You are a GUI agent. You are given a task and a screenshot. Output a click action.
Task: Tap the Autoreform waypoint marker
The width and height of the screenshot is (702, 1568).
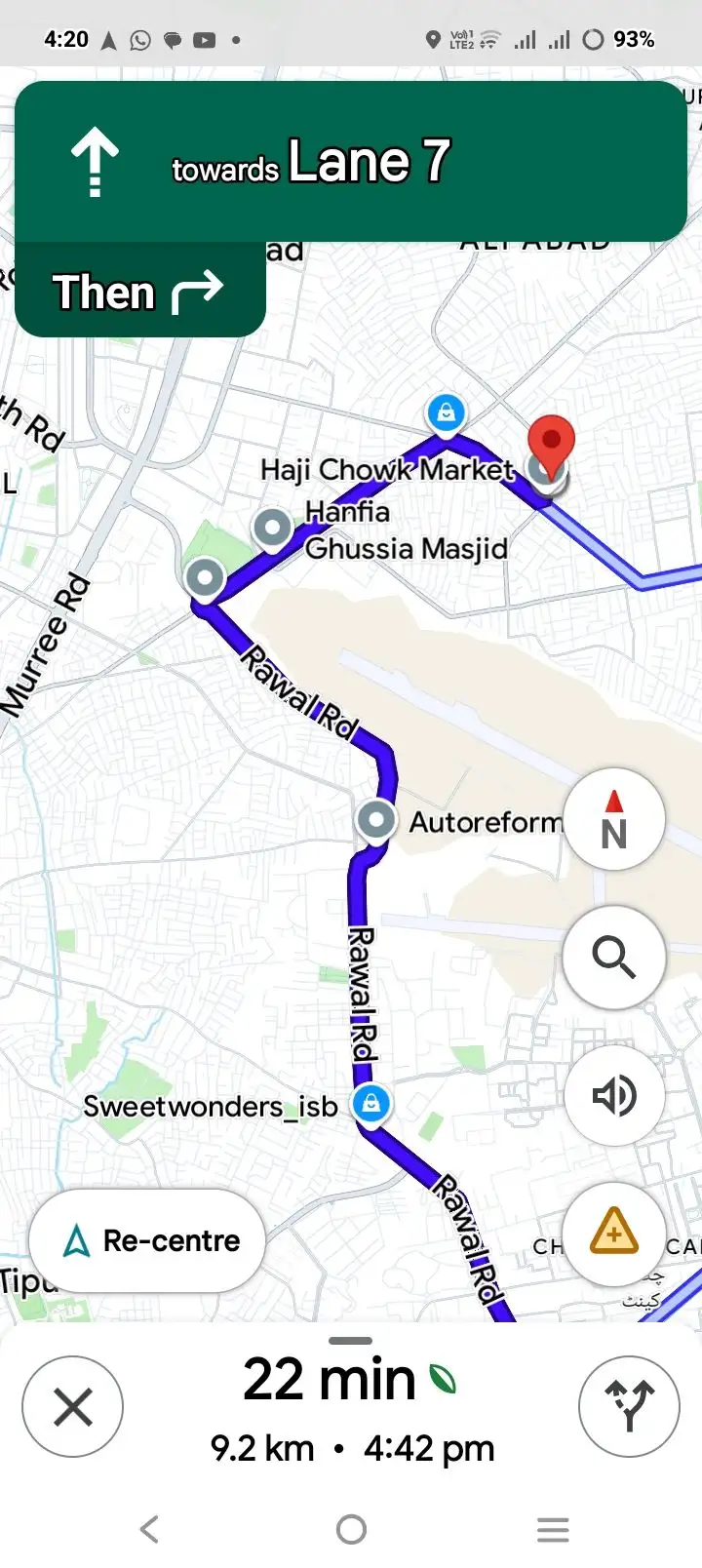[x=376, y=820]
